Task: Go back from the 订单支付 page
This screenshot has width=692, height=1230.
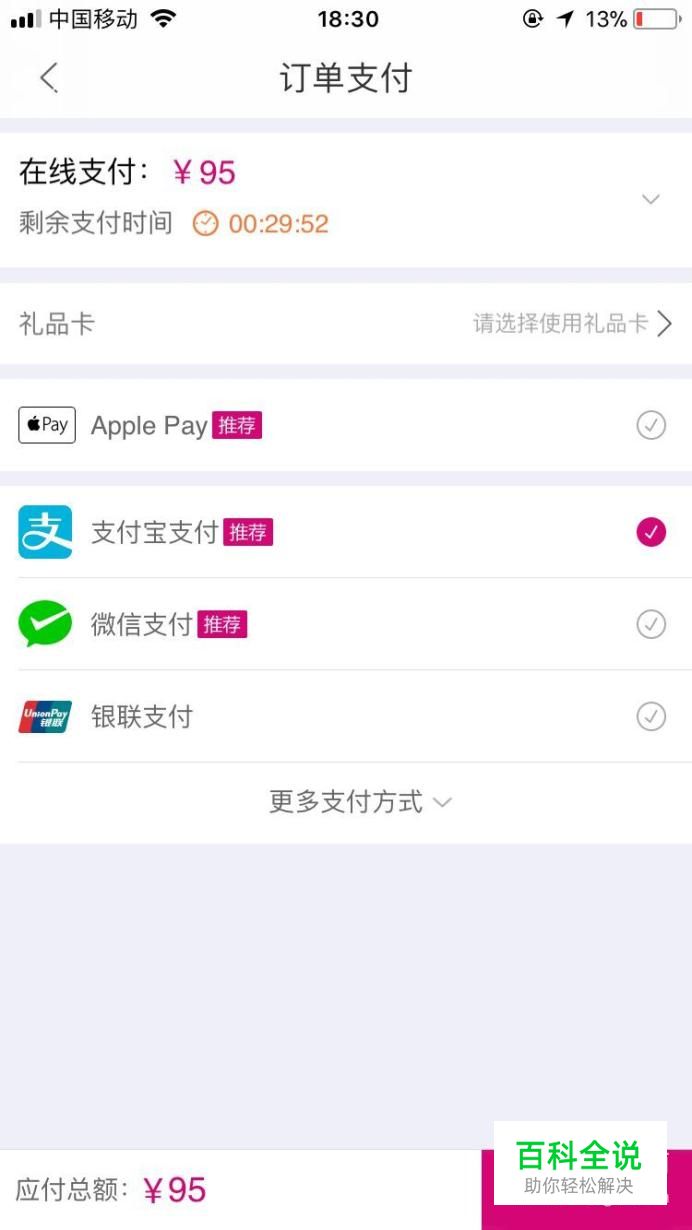Action: [x=48, y=77]
